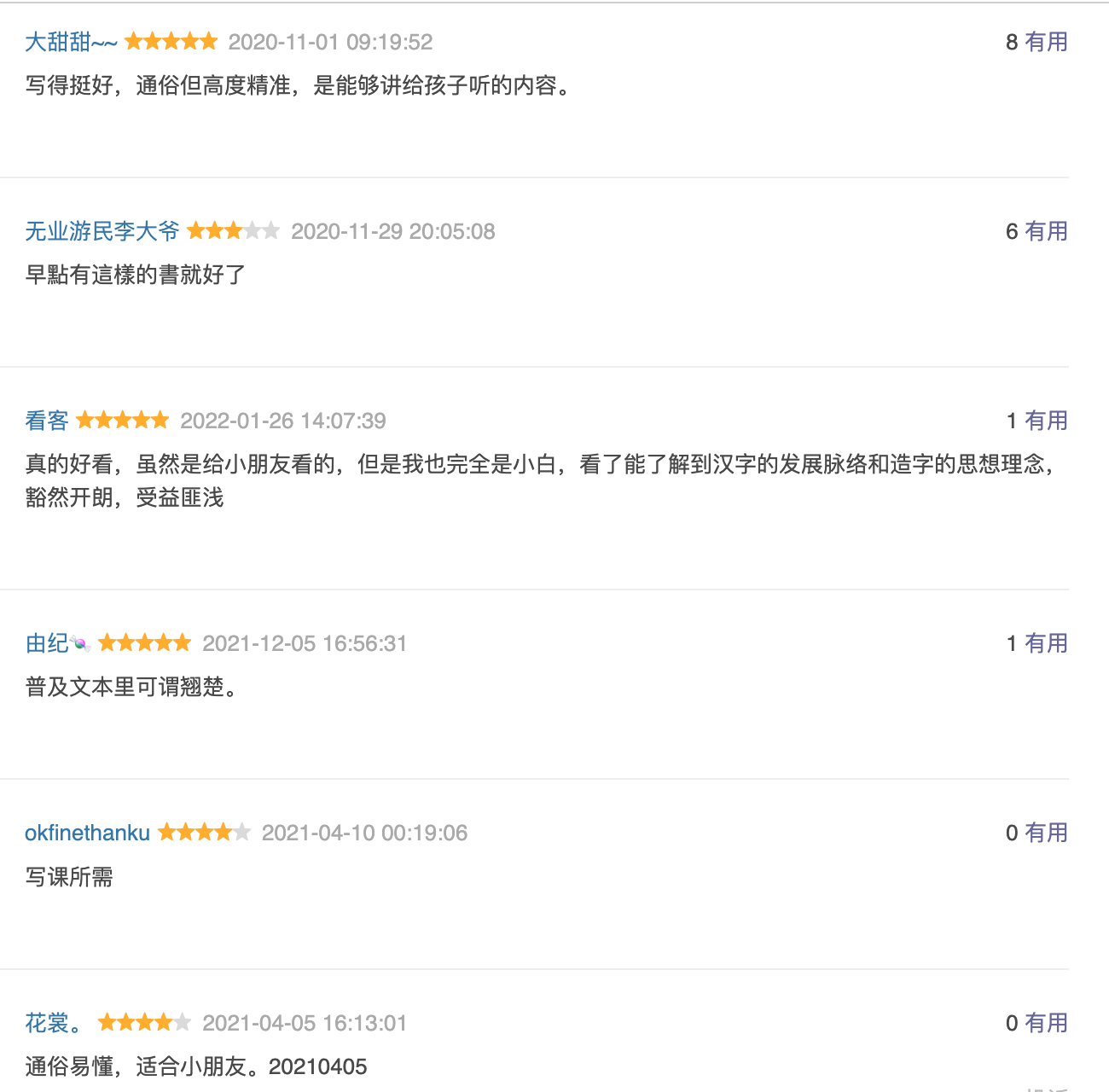Open user profile 由纪

point(48,643)
